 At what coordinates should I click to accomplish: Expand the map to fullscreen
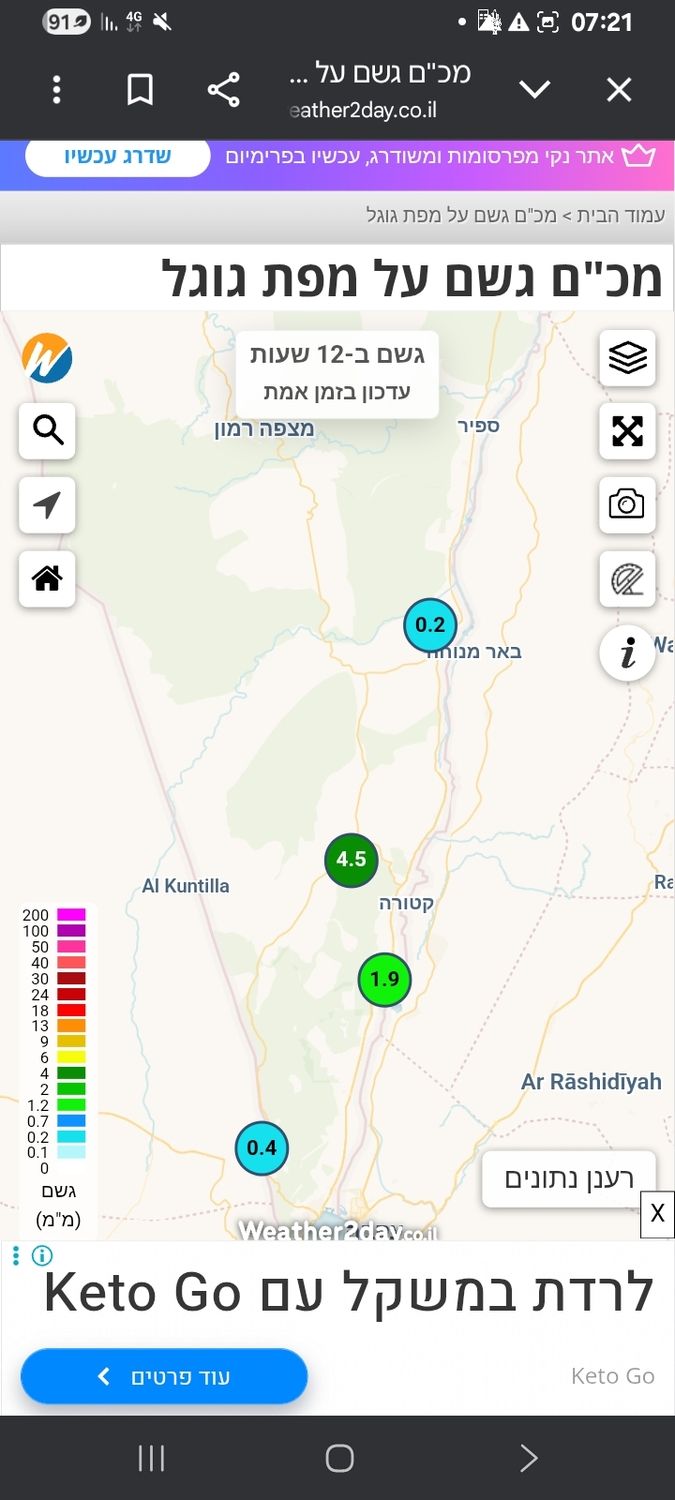pos(627,431)
